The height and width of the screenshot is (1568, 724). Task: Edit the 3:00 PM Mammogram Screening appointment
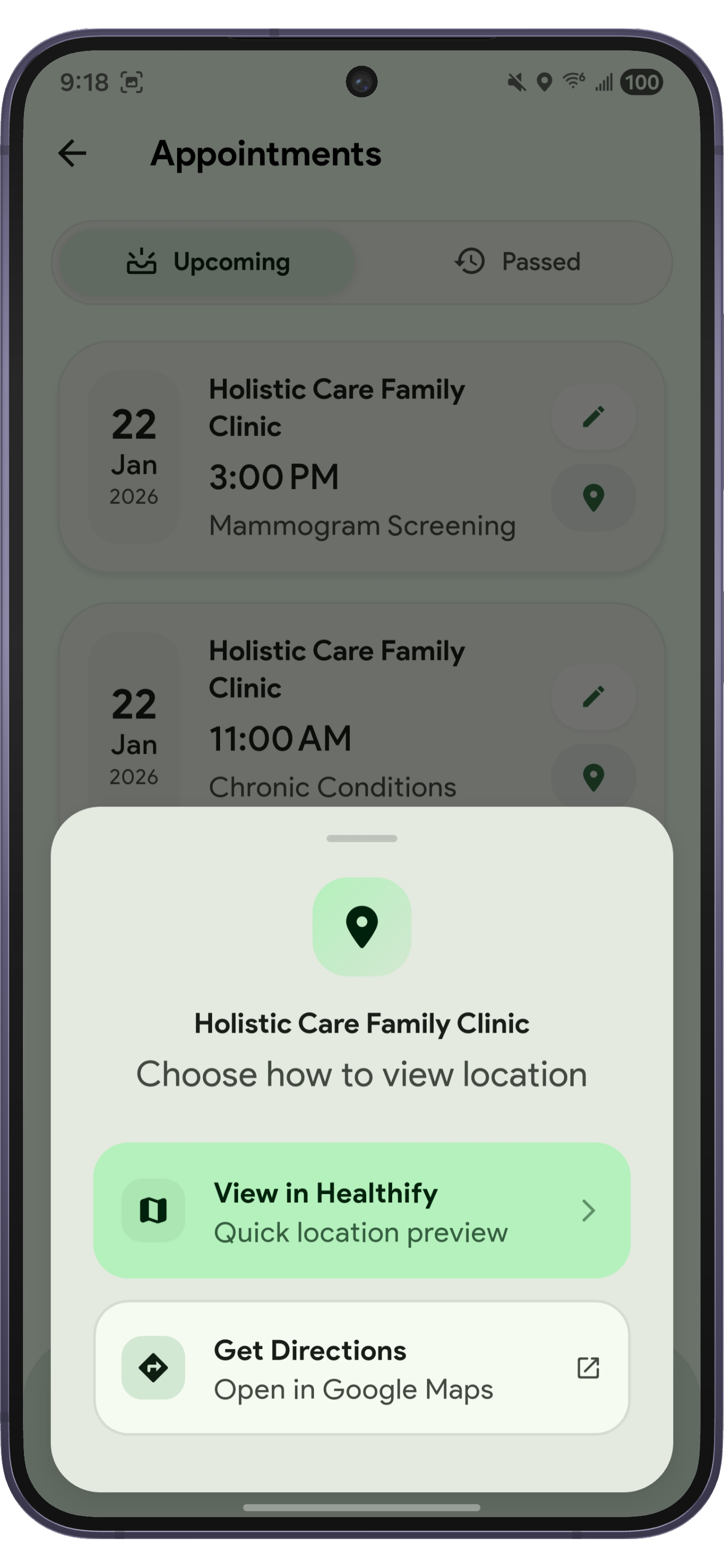coord(593,417)
